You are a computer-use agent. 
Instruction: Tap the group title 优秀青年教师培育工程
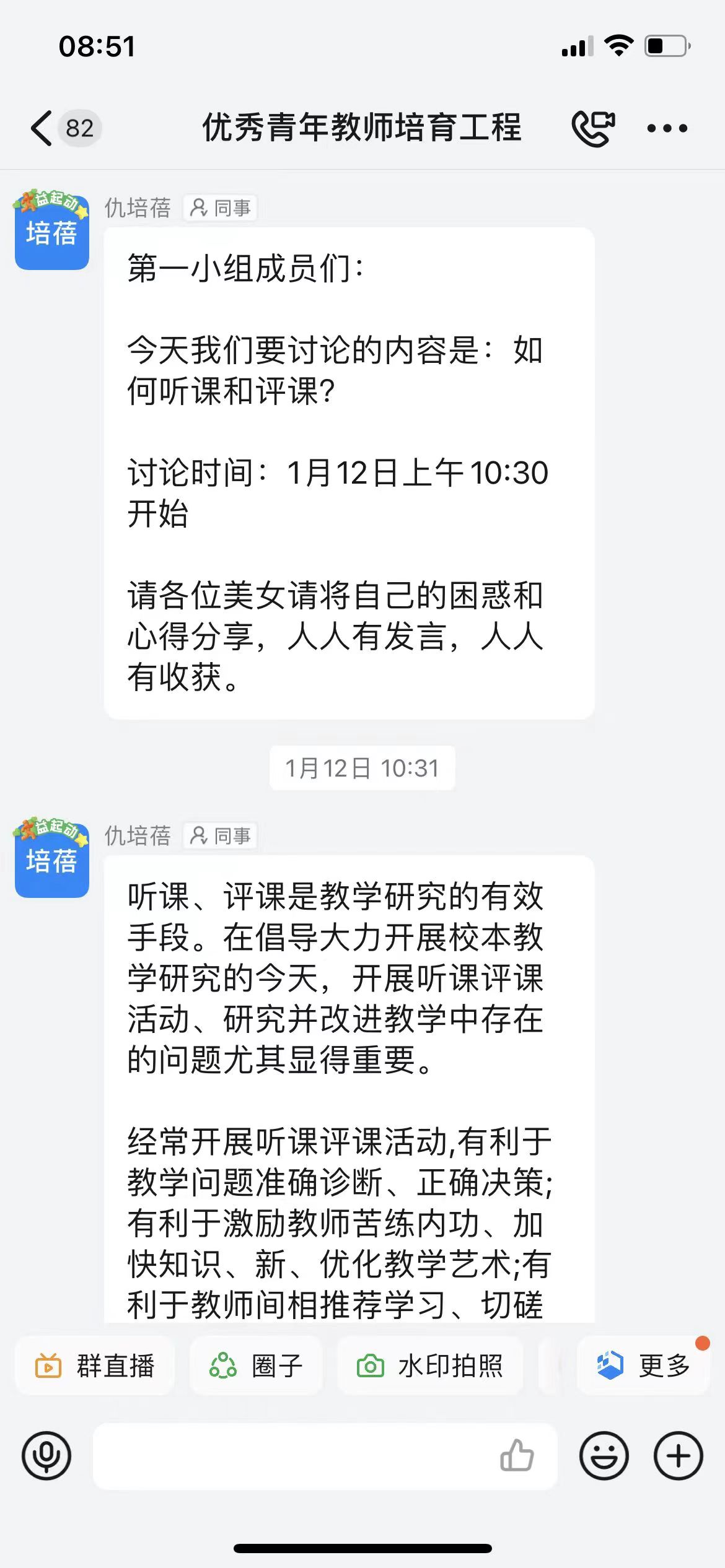pos(361,127)
